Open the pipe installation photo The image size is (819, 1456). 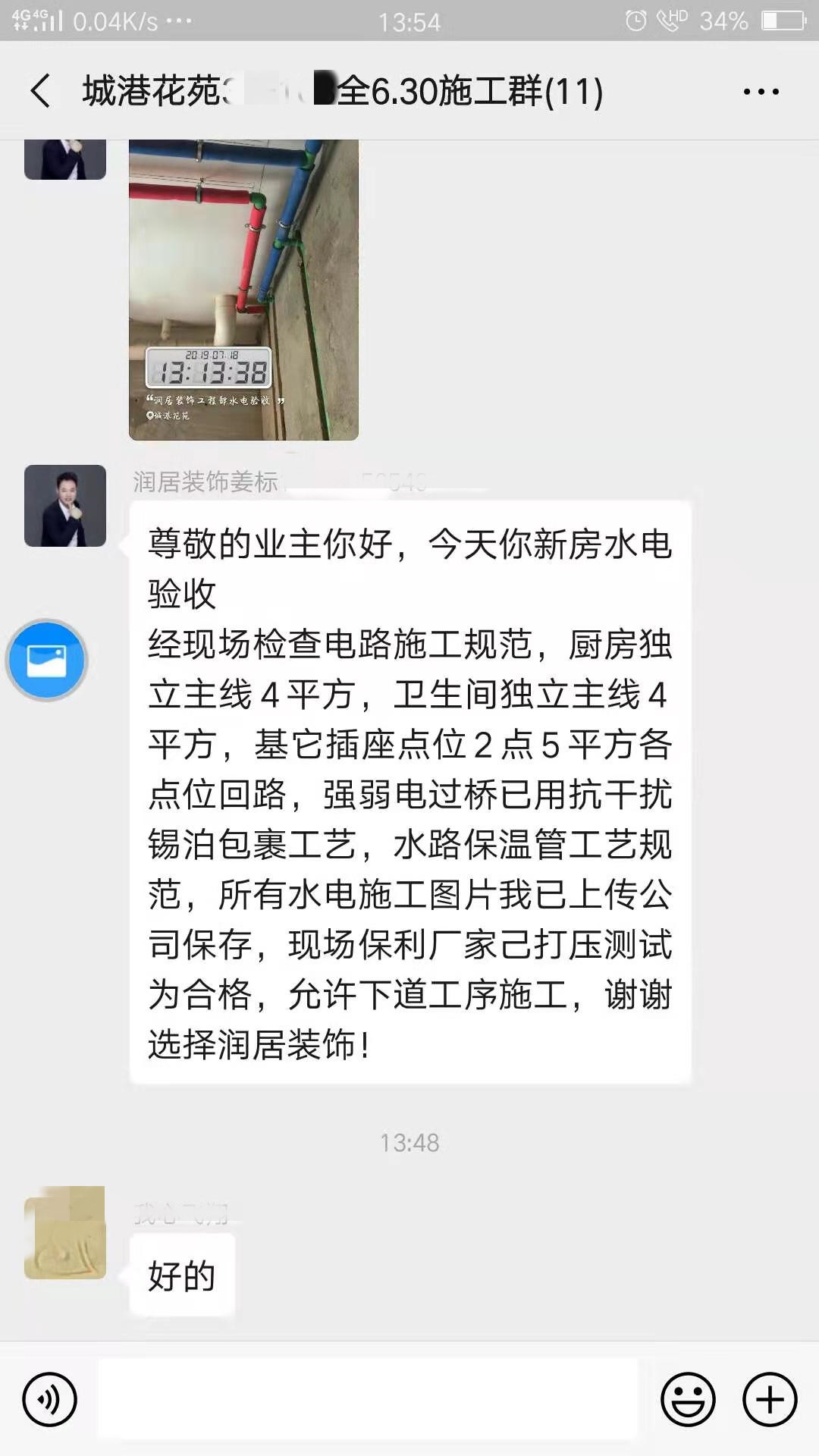(243, 288)
